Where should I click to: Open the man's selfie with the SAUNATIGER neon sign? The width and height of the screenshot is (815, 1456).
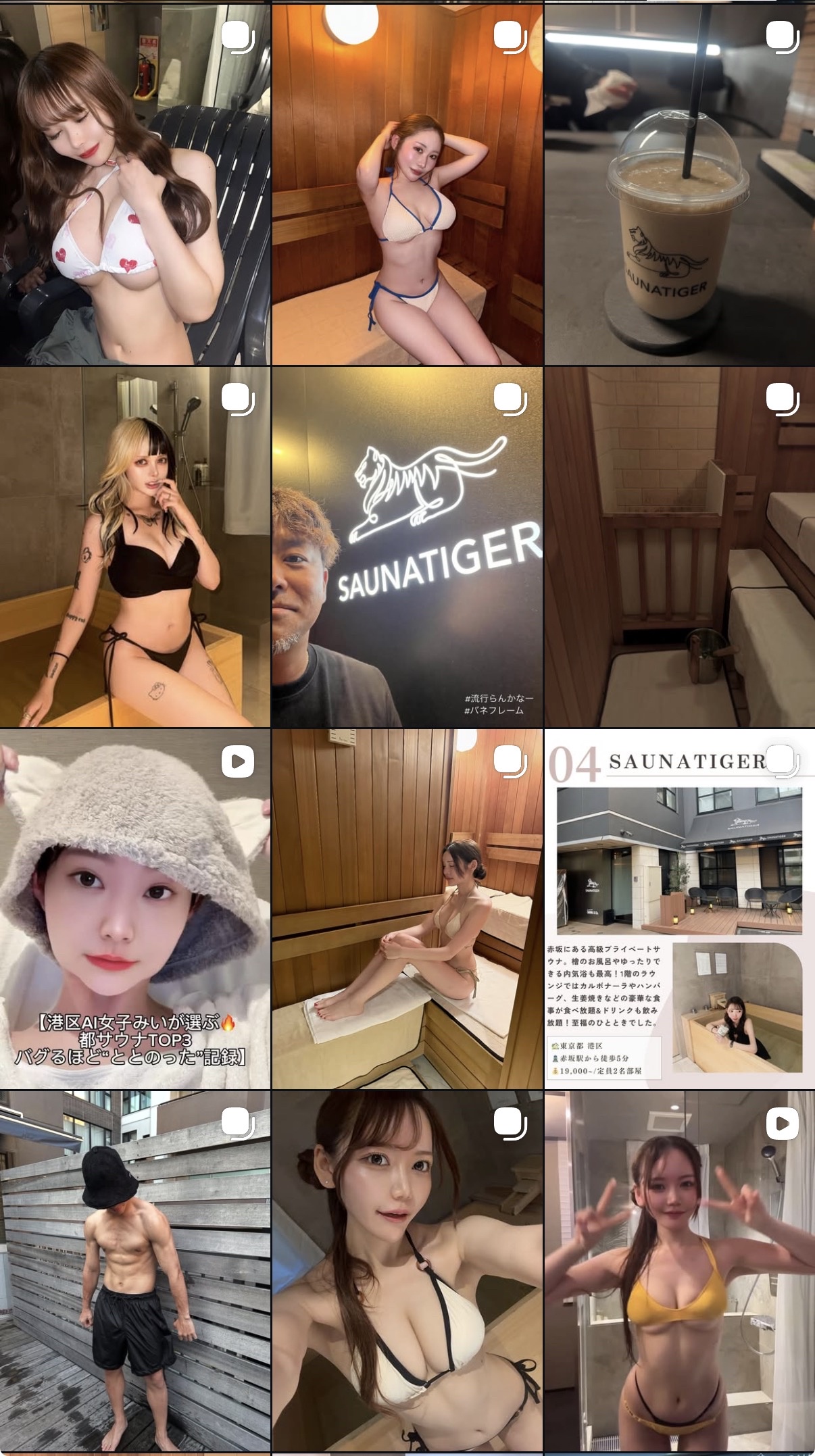(407, 547)
